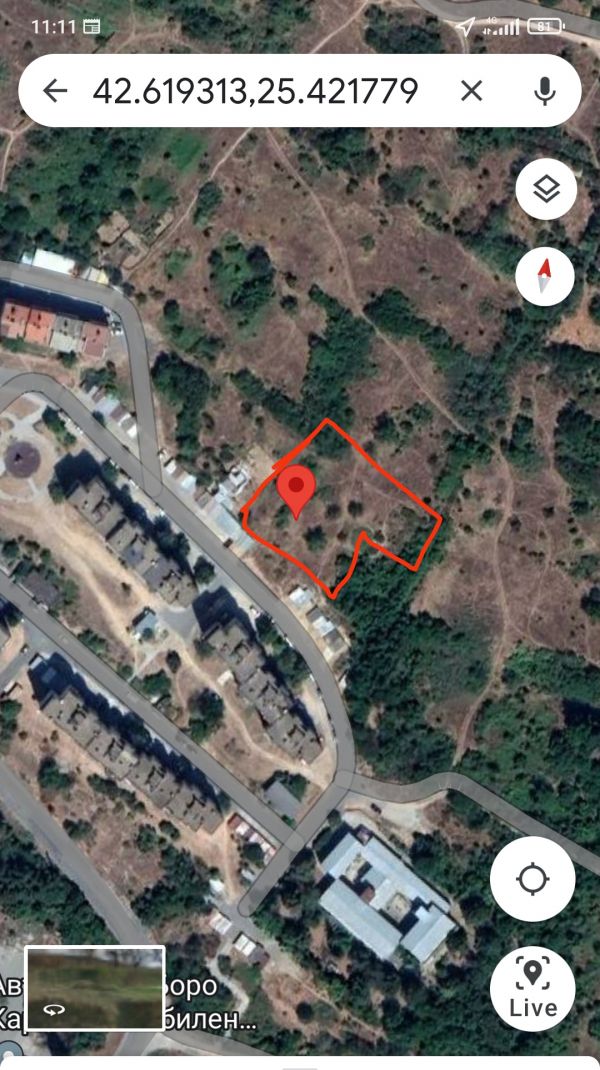Center map on my current location
The height and width of the screenshot is (1070, 600).
(532, 879)
